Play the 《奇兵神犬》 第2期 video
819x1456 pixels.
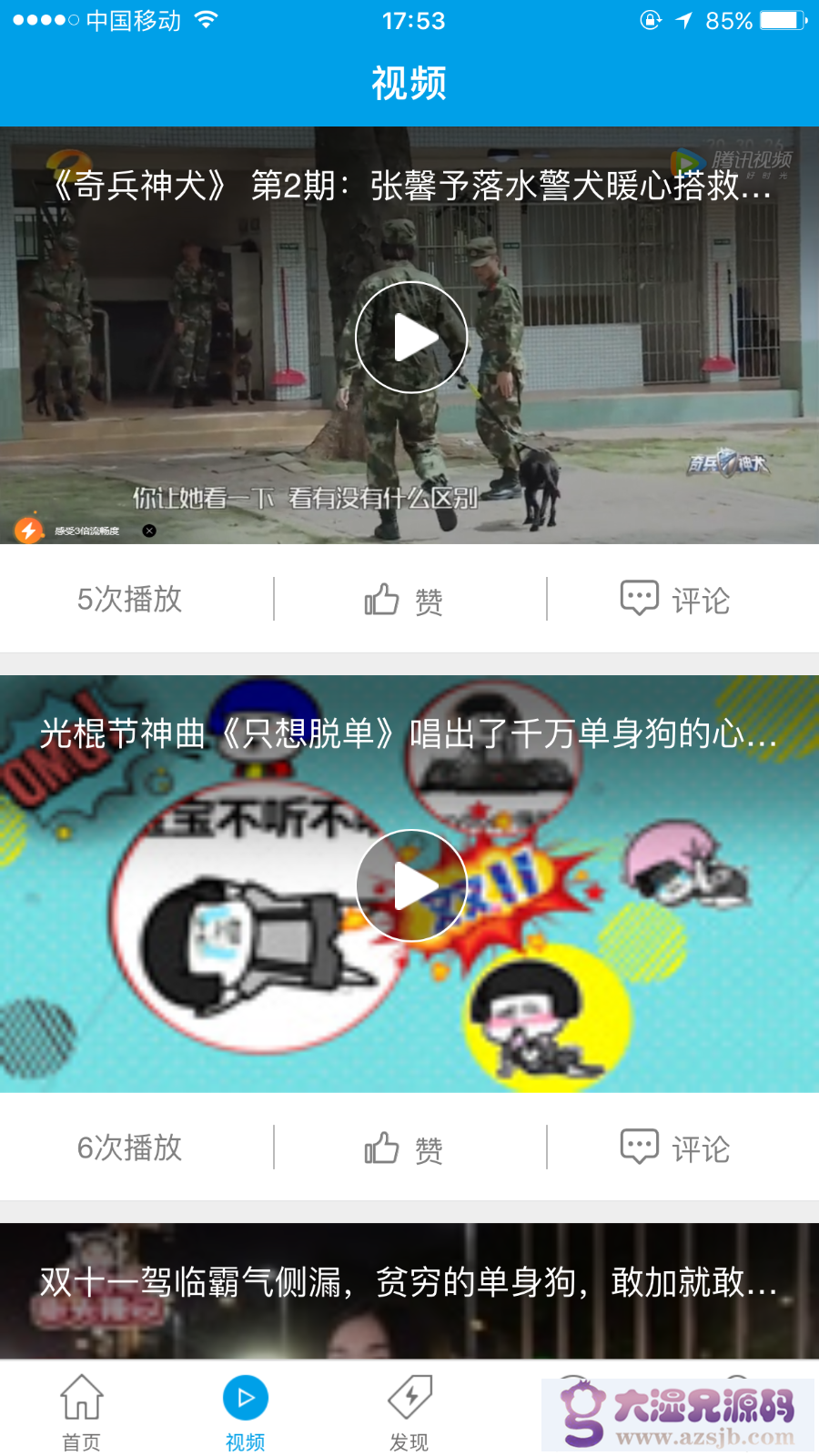click(x=411, y=338)
